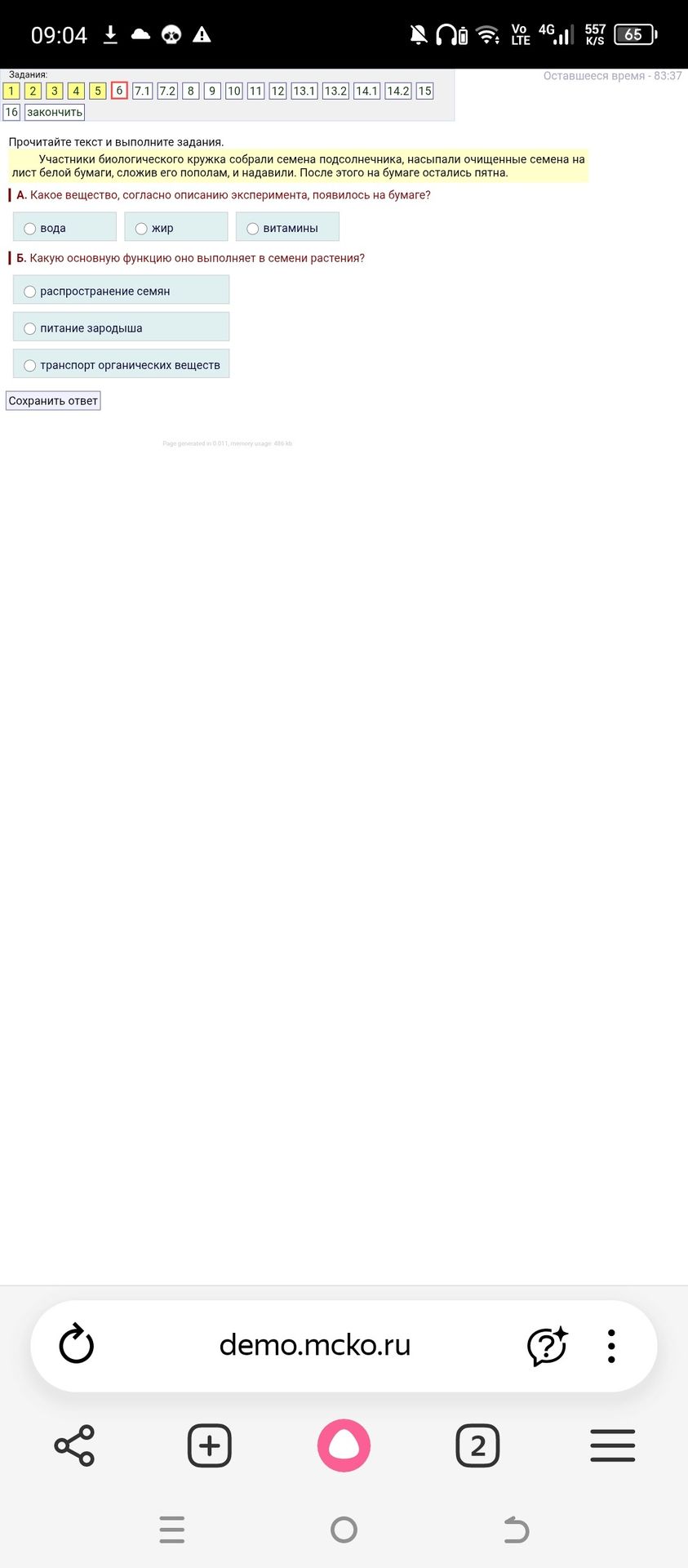Tap "закончить" to finish the test
Image resolution: width=688 pixels, height=1568 pixels.
[x=55, y=113]
